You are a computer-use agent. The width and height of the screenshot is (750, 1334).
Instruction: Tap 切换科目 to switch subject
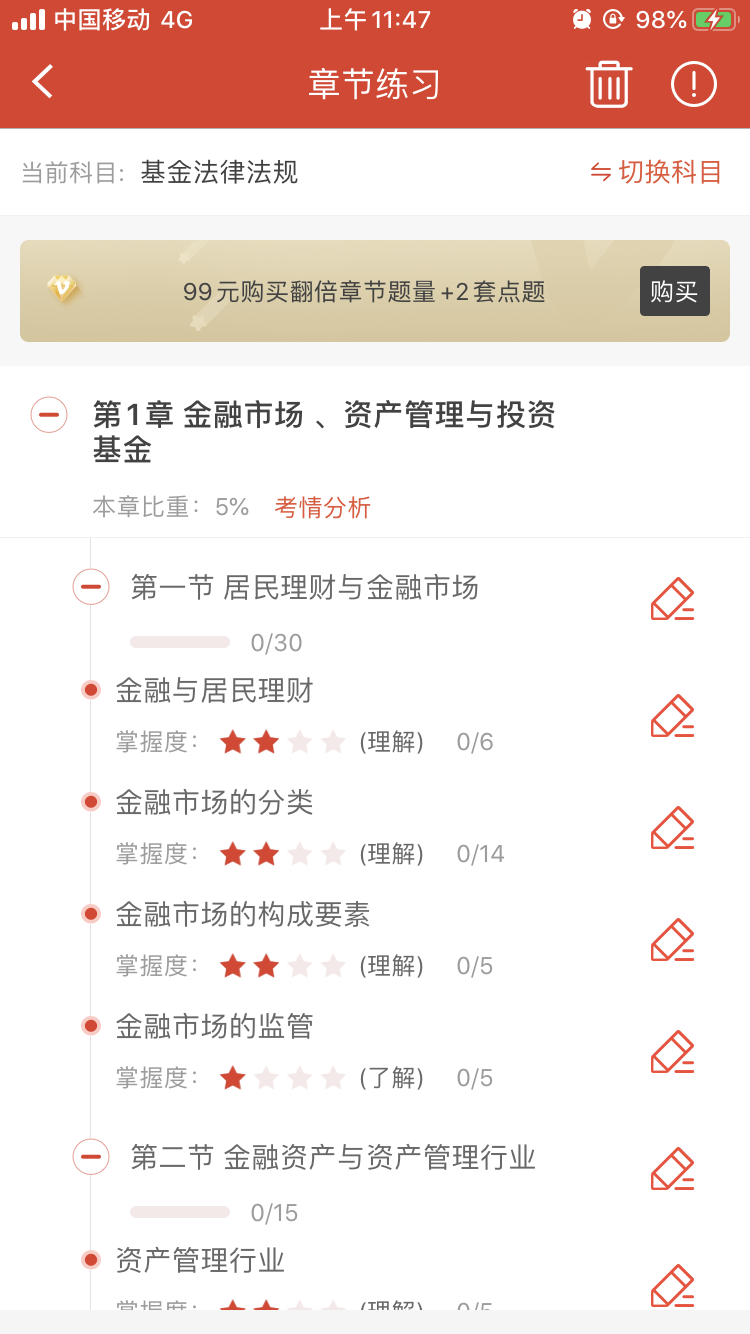(x=656, y=172)
